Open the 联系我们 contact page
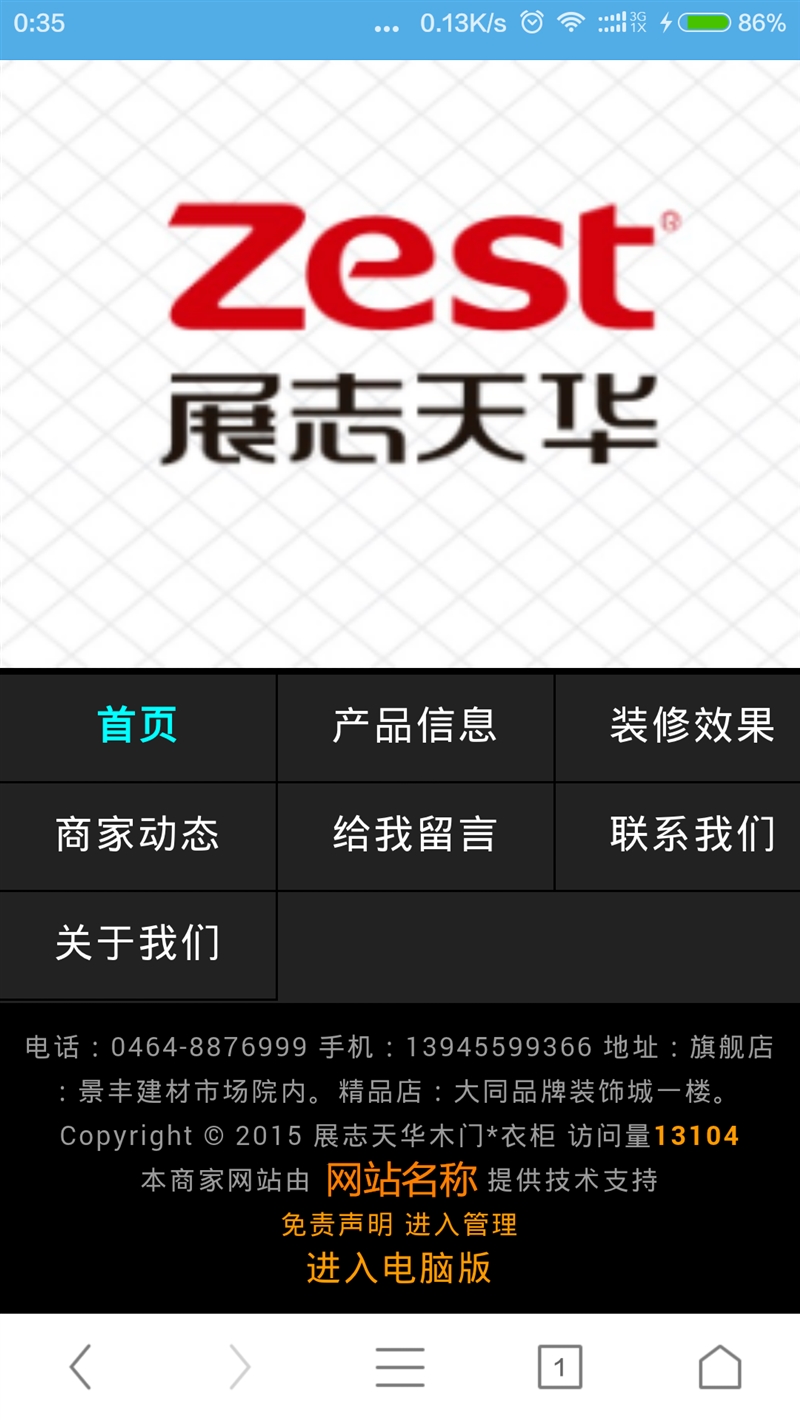 [x=692, y=835]
